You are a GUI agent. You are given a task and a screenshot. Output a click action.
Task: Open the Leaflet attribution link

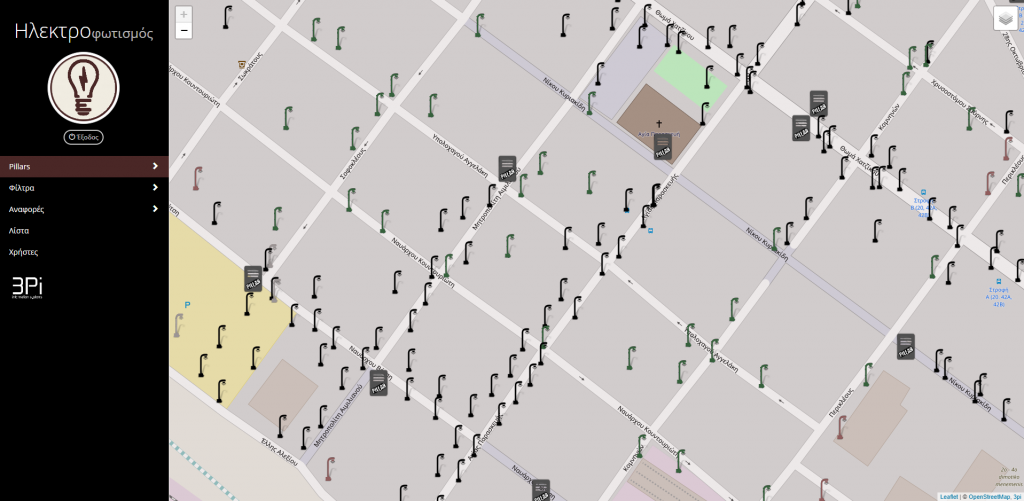click(x=948, y=496)
